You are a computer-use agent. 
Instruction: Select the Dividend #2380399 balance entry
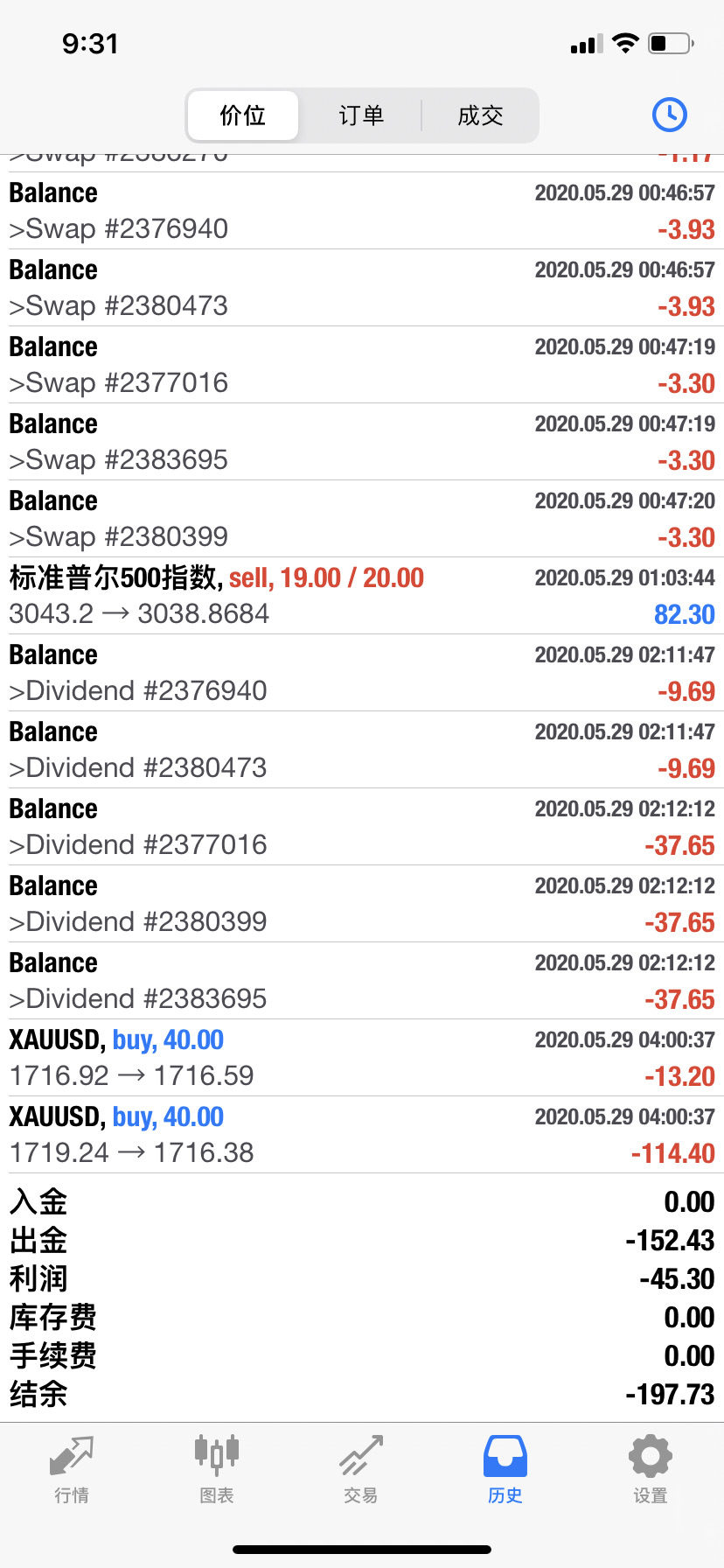click(362, 904)
